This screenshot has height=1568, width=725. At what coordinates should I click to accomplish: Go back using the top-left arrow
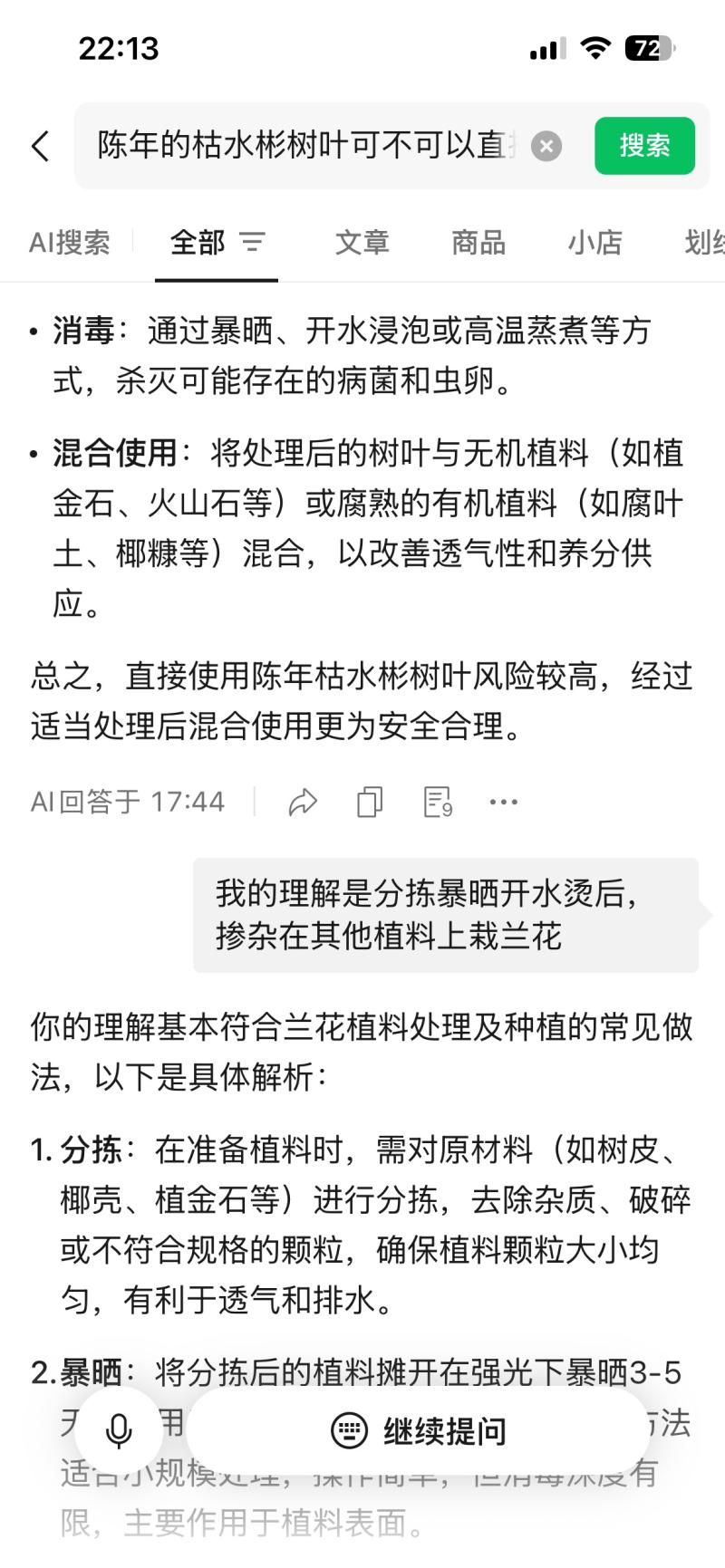click(41, 146)
